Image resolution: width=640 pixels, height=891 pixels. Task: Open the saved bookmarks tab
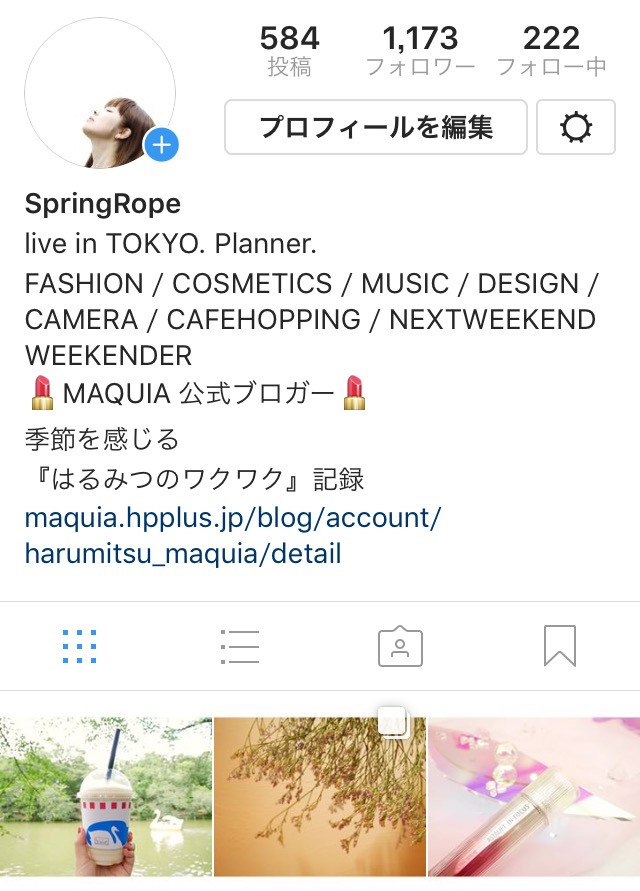point(560,647)
